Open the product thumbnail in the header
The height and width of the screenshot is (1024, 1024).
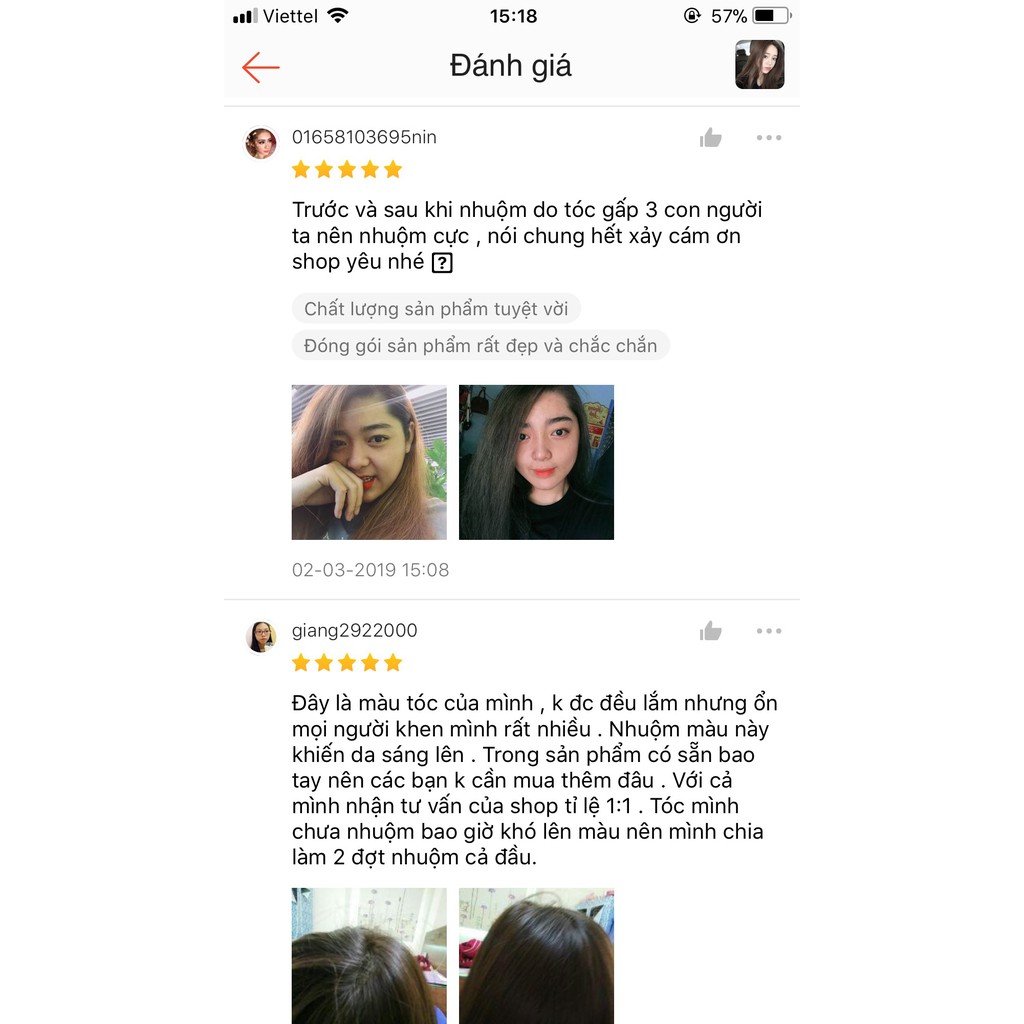(x=759, y=65)
